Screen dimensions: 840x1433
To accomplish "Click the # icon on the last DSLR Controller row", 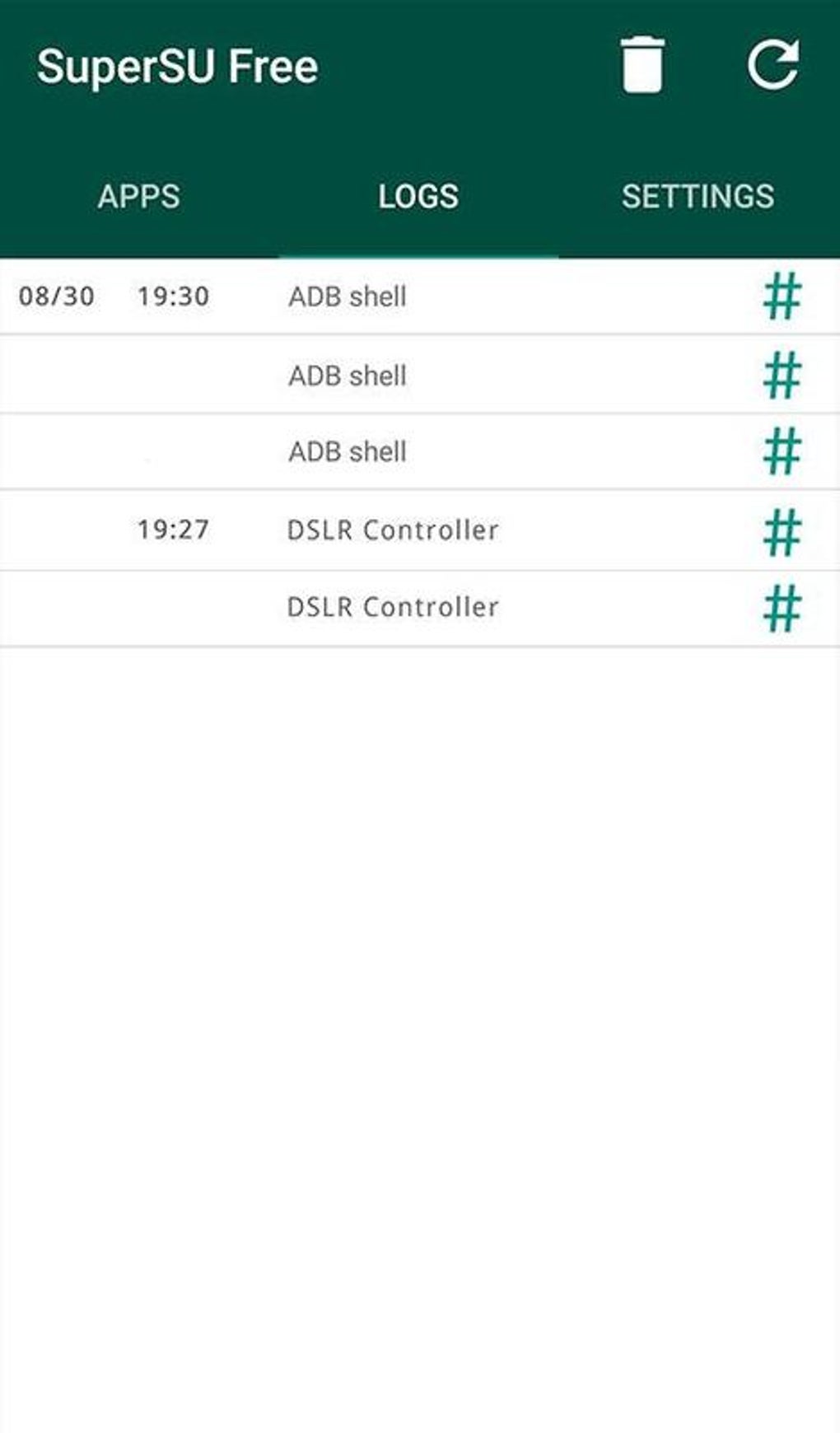I will tap(784, 606).
